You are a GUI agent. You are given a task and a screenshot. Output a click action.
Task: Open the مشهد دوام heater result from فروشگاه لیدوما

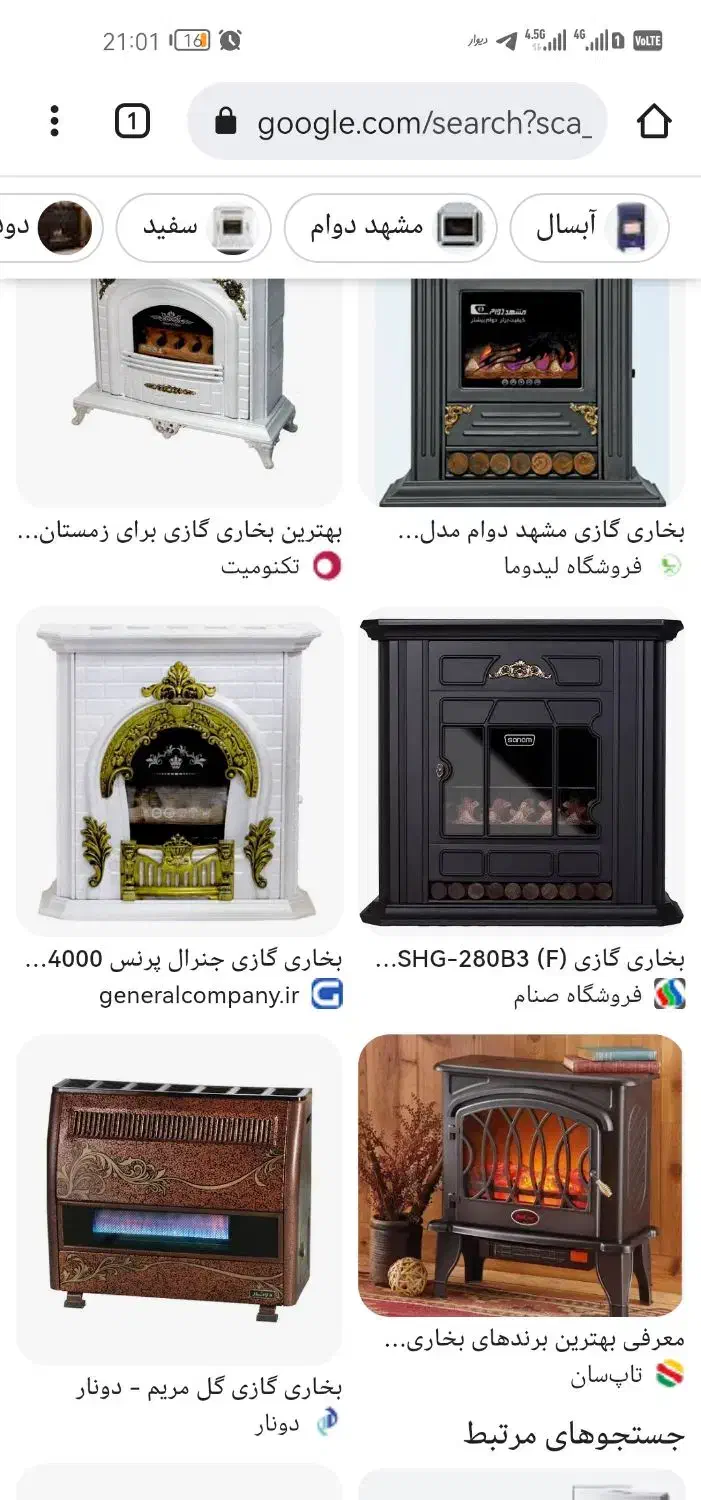point(521,395)
